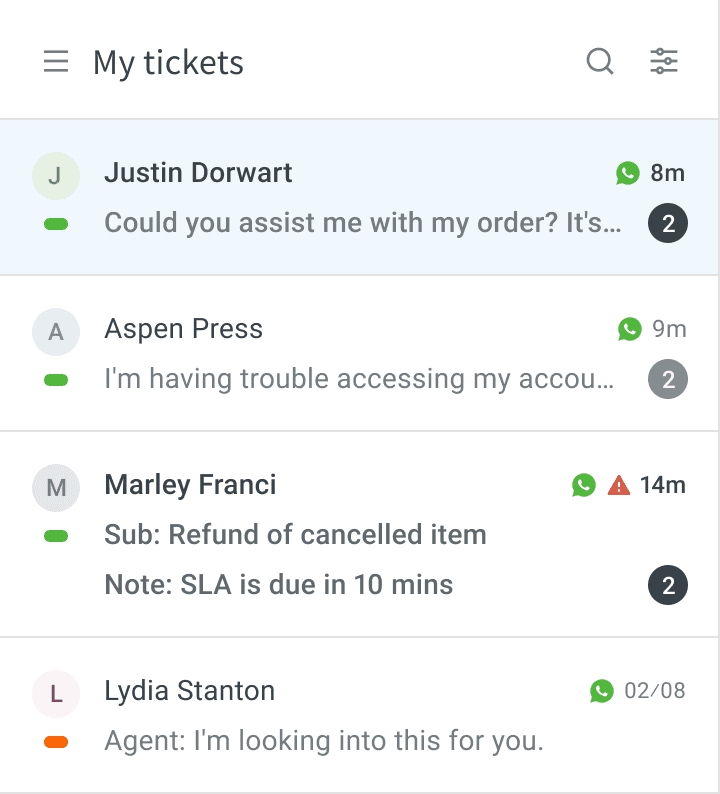
Task: Open Lydia Stanton's conversation
Action: coord(360,715)
